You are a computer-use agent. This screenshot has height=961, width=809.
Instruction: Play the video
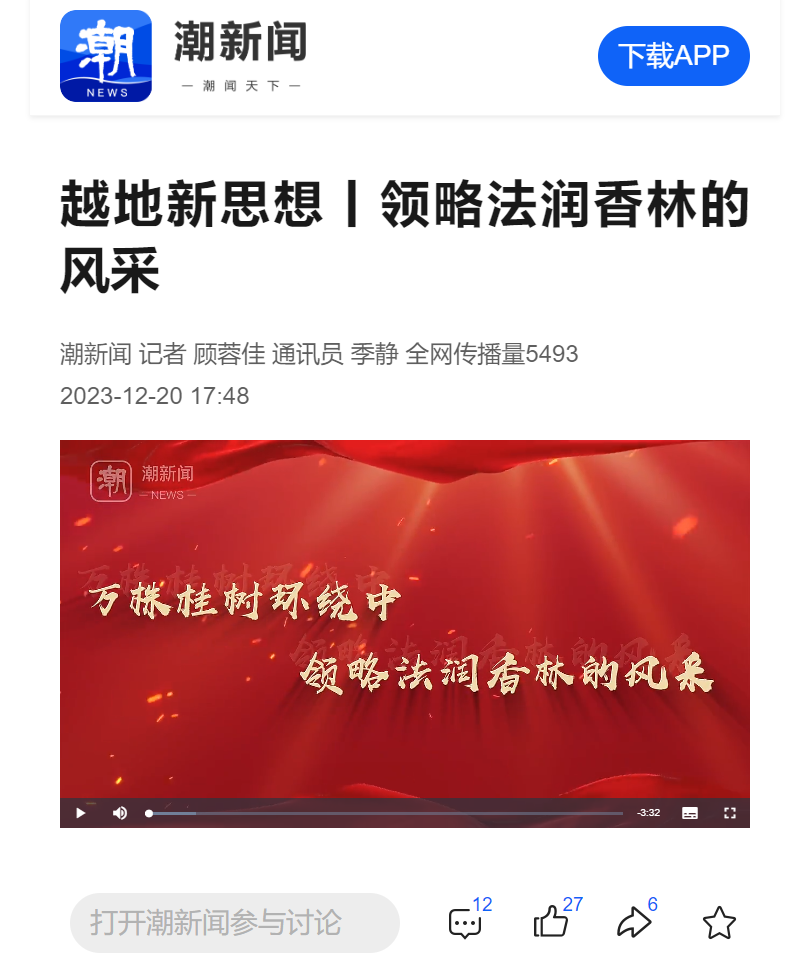coord(81,813)
